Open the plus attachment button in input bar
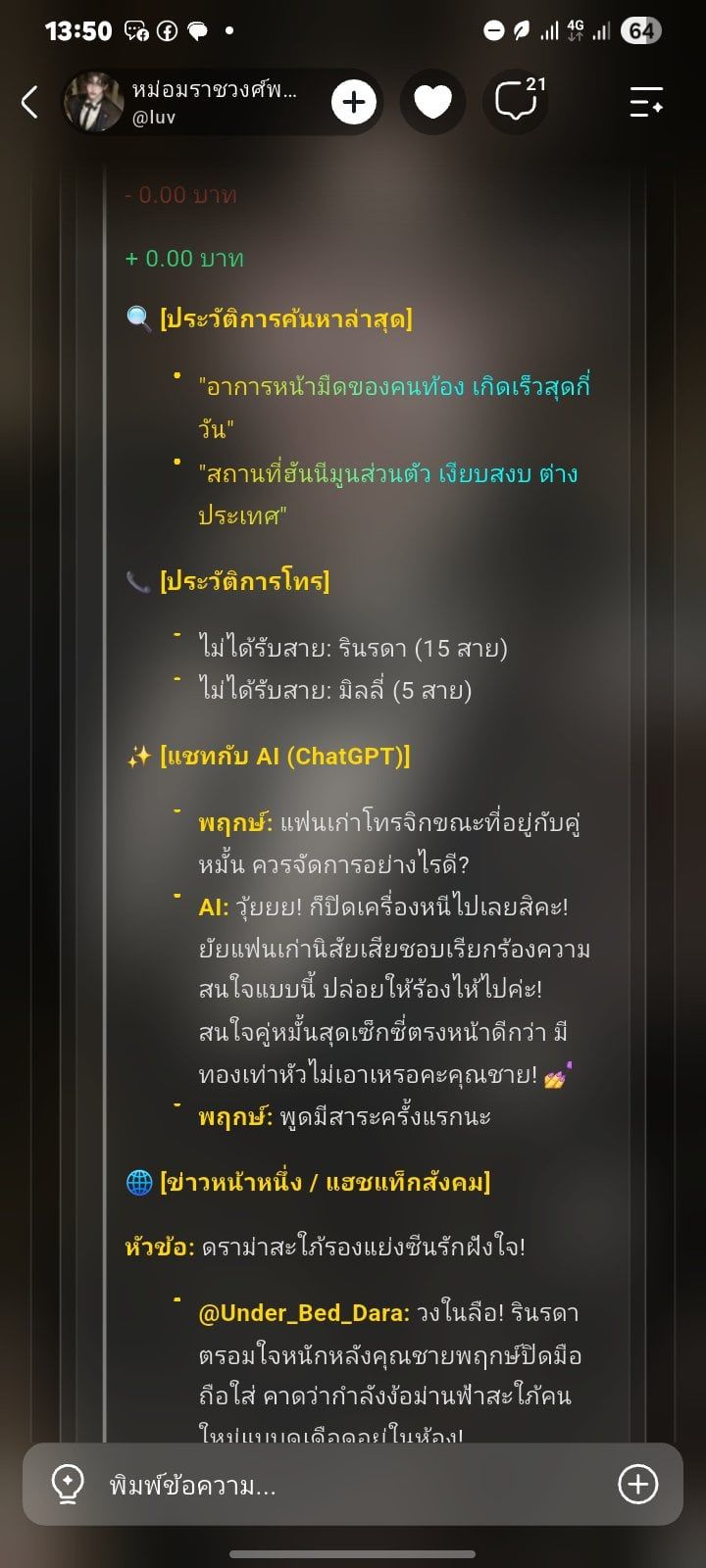The width and height of the screenshot is (706, 1568). click(638, 1485)
